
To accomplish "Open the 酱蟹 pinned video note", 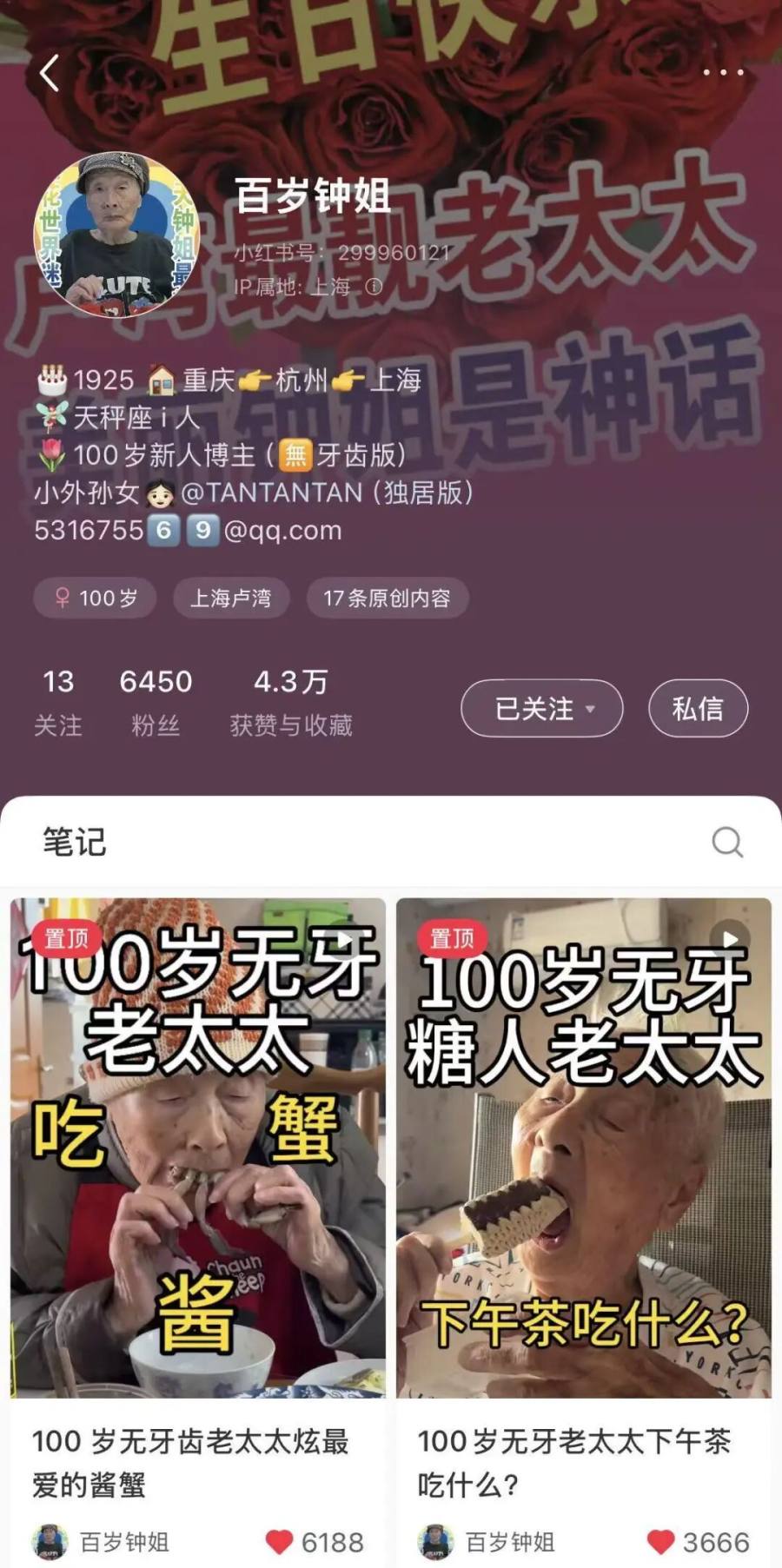I will tap(198, 1147).
